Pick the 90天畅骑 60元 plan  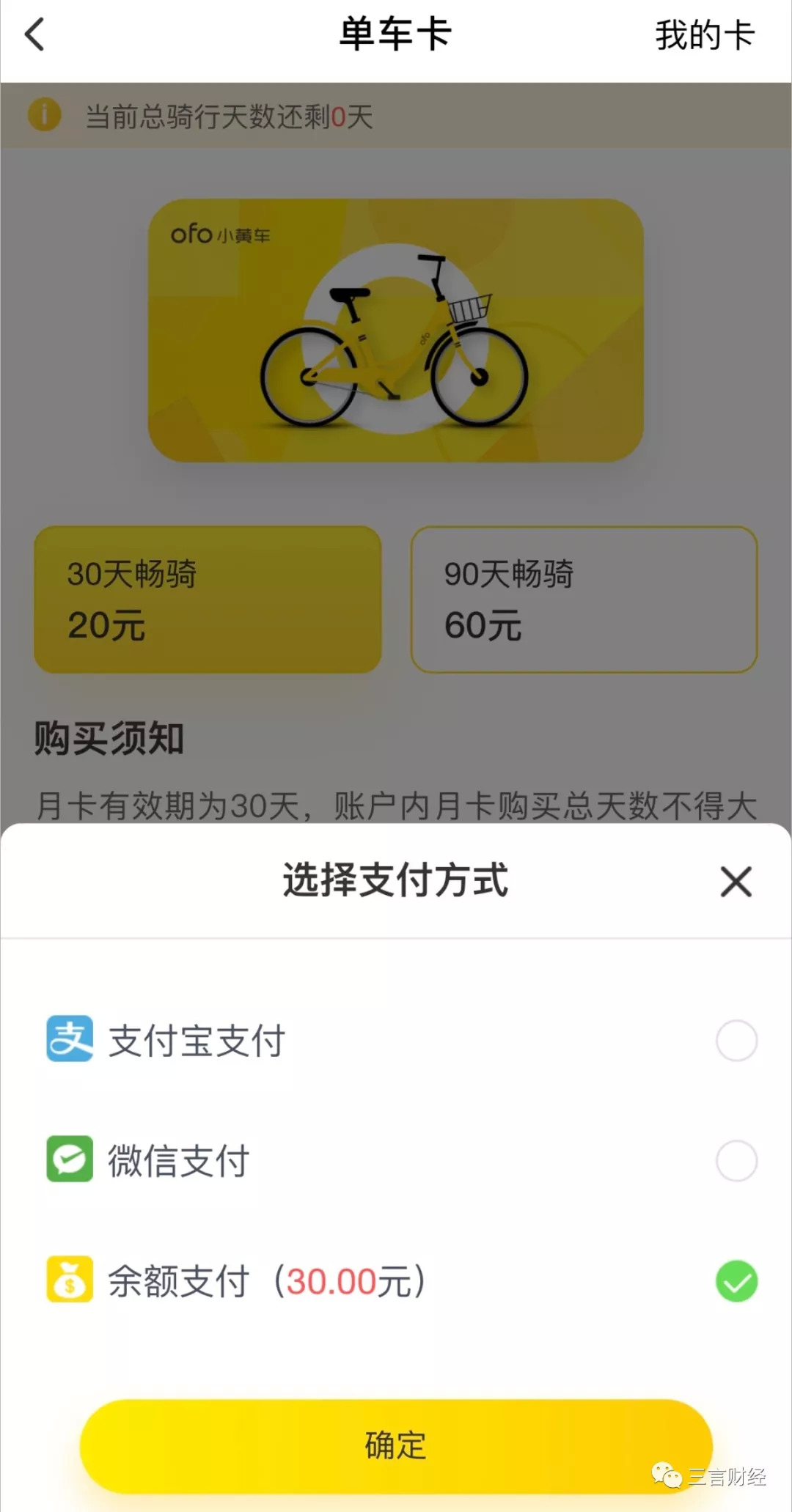pos(584,599)
